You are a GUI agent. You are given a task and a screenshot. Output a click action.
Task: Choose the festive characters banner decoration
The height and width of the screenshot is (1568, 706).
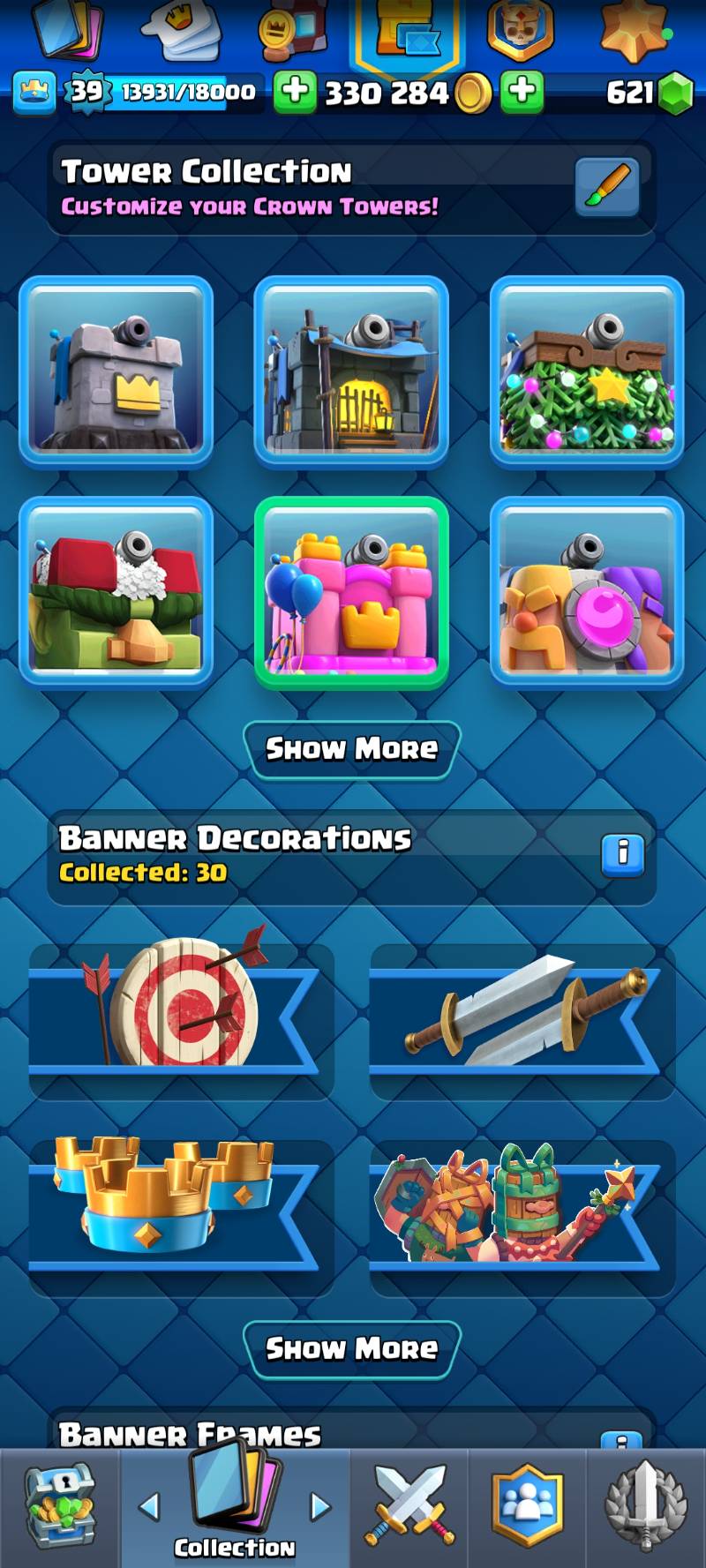522,1218
